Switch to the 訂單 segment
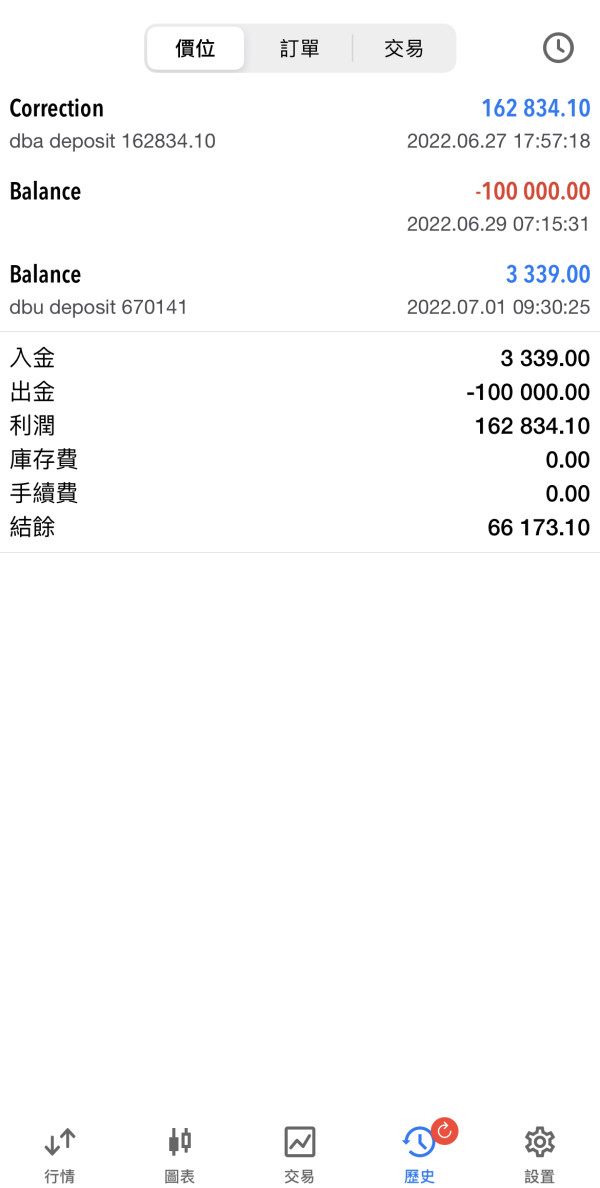Viewport: 600px width, 1188px height. [299, 48]
